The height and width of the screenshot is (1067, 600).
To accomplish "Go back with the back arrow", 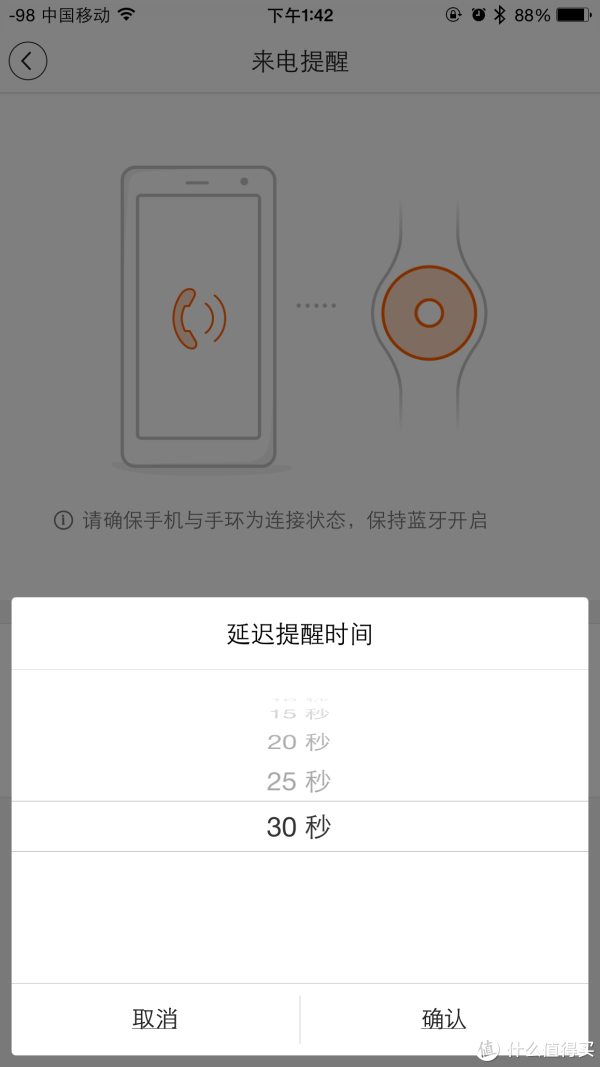I will pos(28,61).
